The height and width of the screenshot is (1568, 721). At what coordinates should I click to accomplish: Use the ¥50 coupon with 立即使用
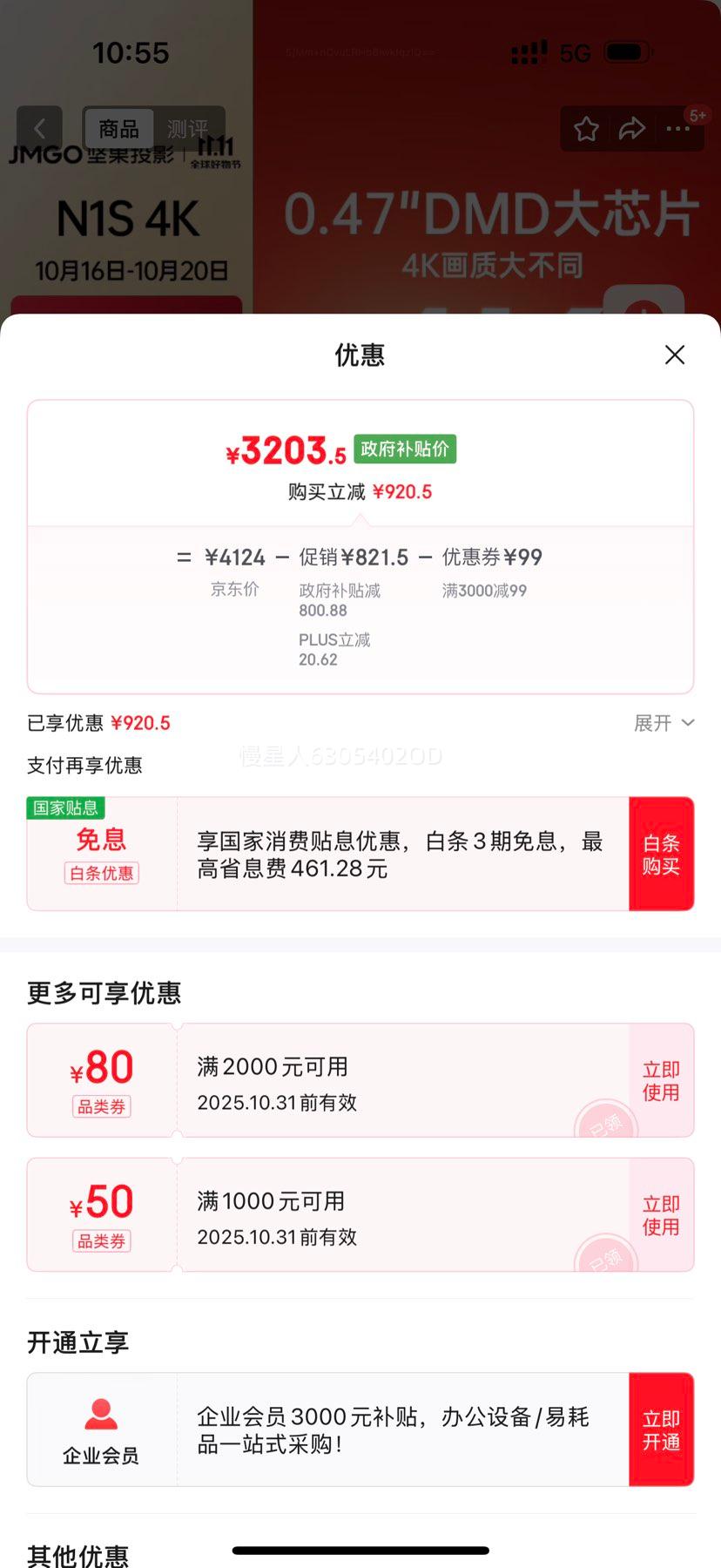661,1215
